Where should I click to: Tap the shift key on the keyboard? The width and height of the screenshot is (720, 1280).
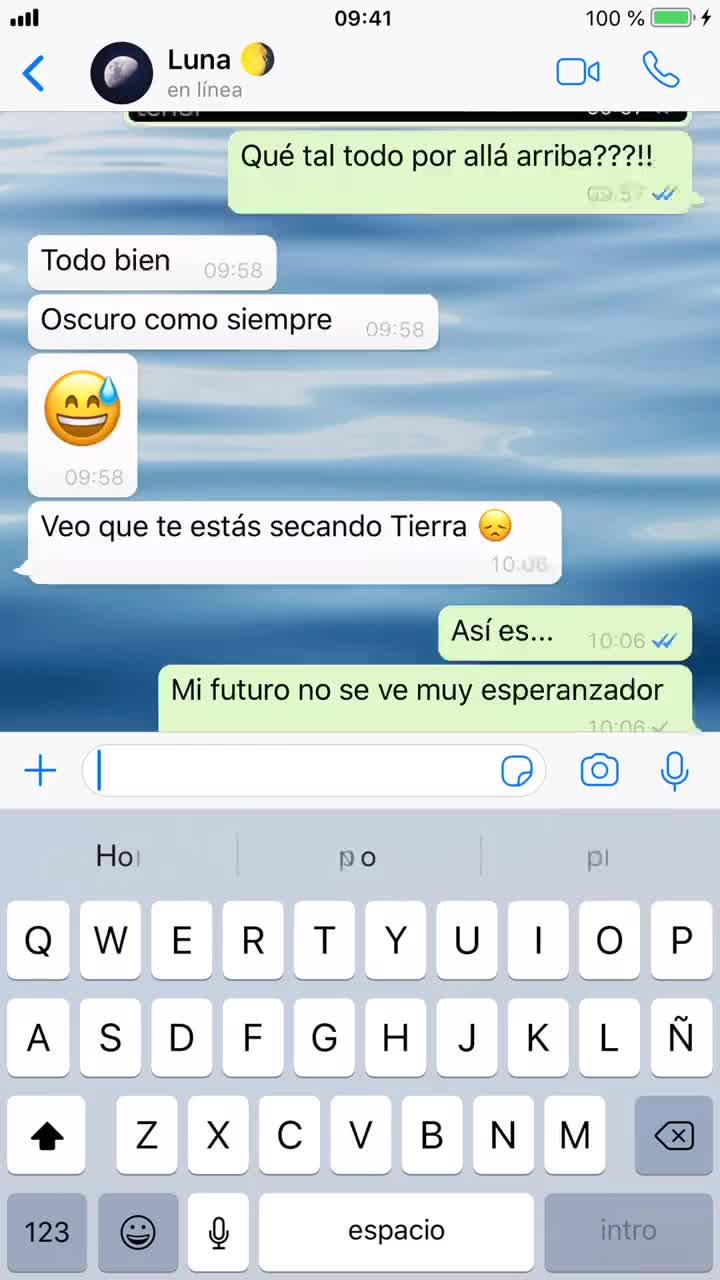click(46, 1135)
